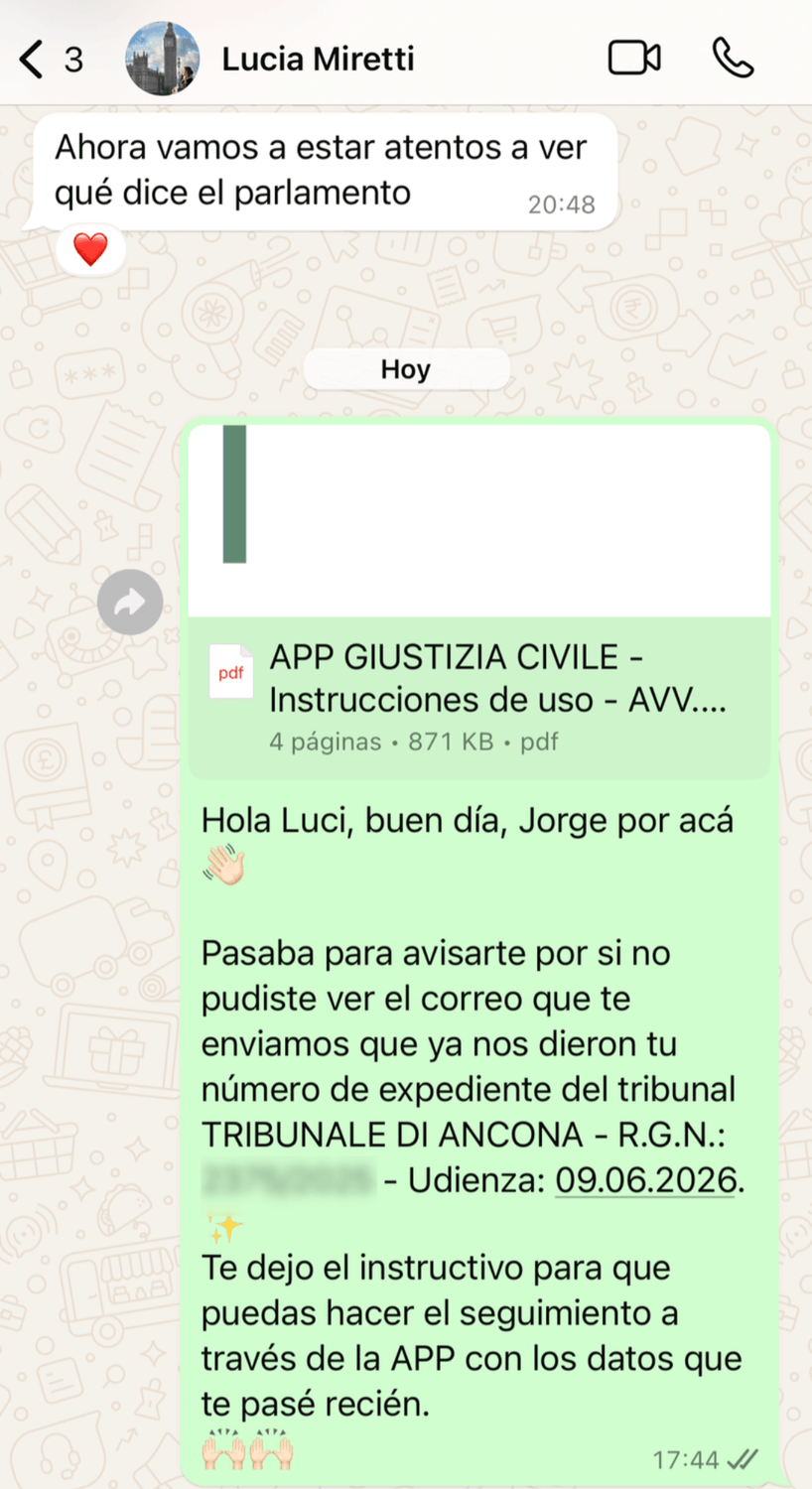This screenshot has width=812, height=1489.
Task: Tap the heart reaction on the parliament message
Action: (x=90, y=249)
